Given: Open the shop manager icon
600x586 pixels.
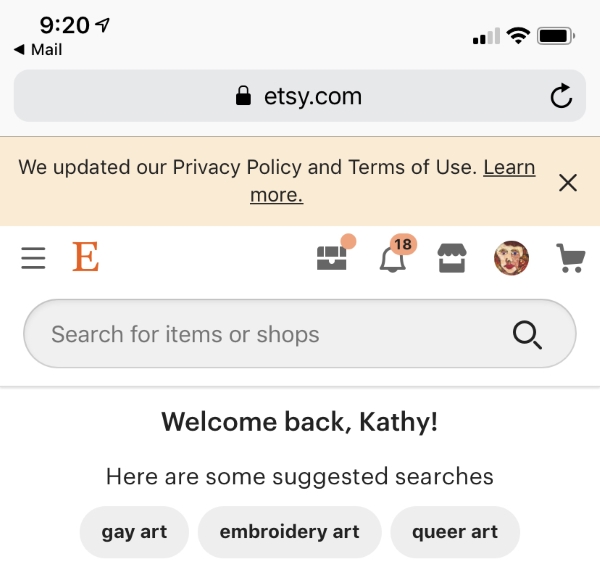Looking at the screenshot, I should tap(452, 259).
